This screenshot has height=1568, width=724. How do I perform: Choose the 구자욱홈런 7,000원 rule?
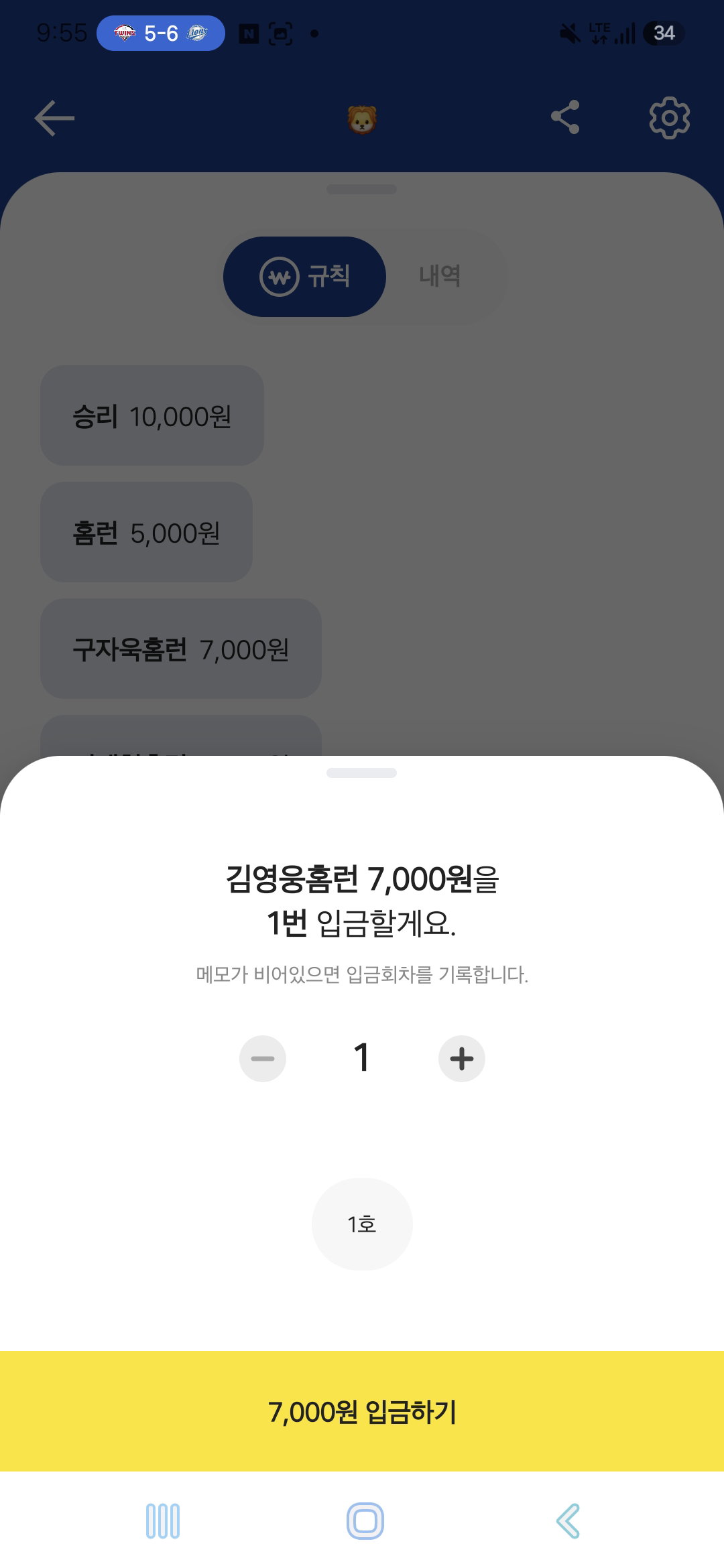pos(181,649)
